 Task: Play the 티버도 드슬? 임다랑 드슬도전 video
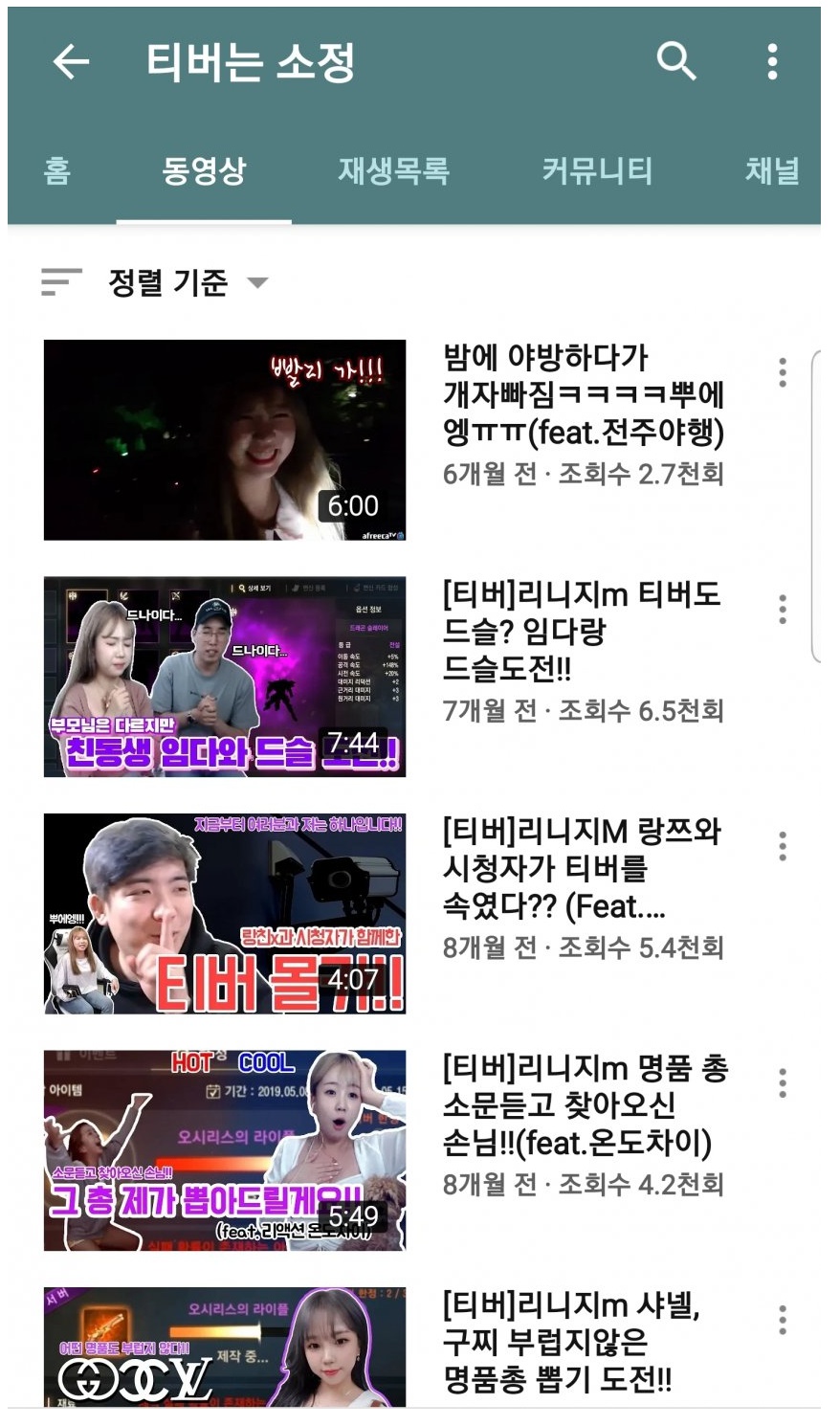(225, 677)
